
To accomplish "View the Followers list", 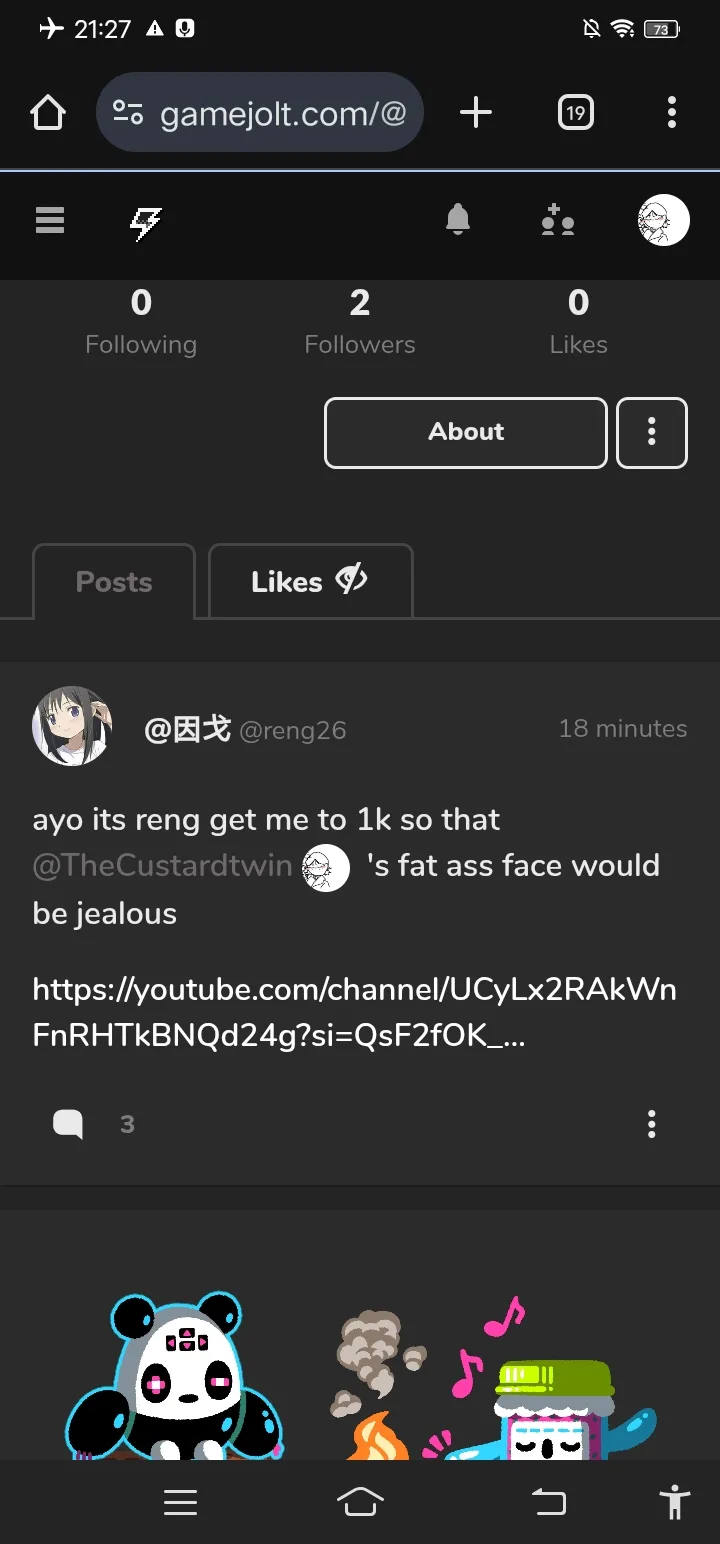I will [360, 322].
